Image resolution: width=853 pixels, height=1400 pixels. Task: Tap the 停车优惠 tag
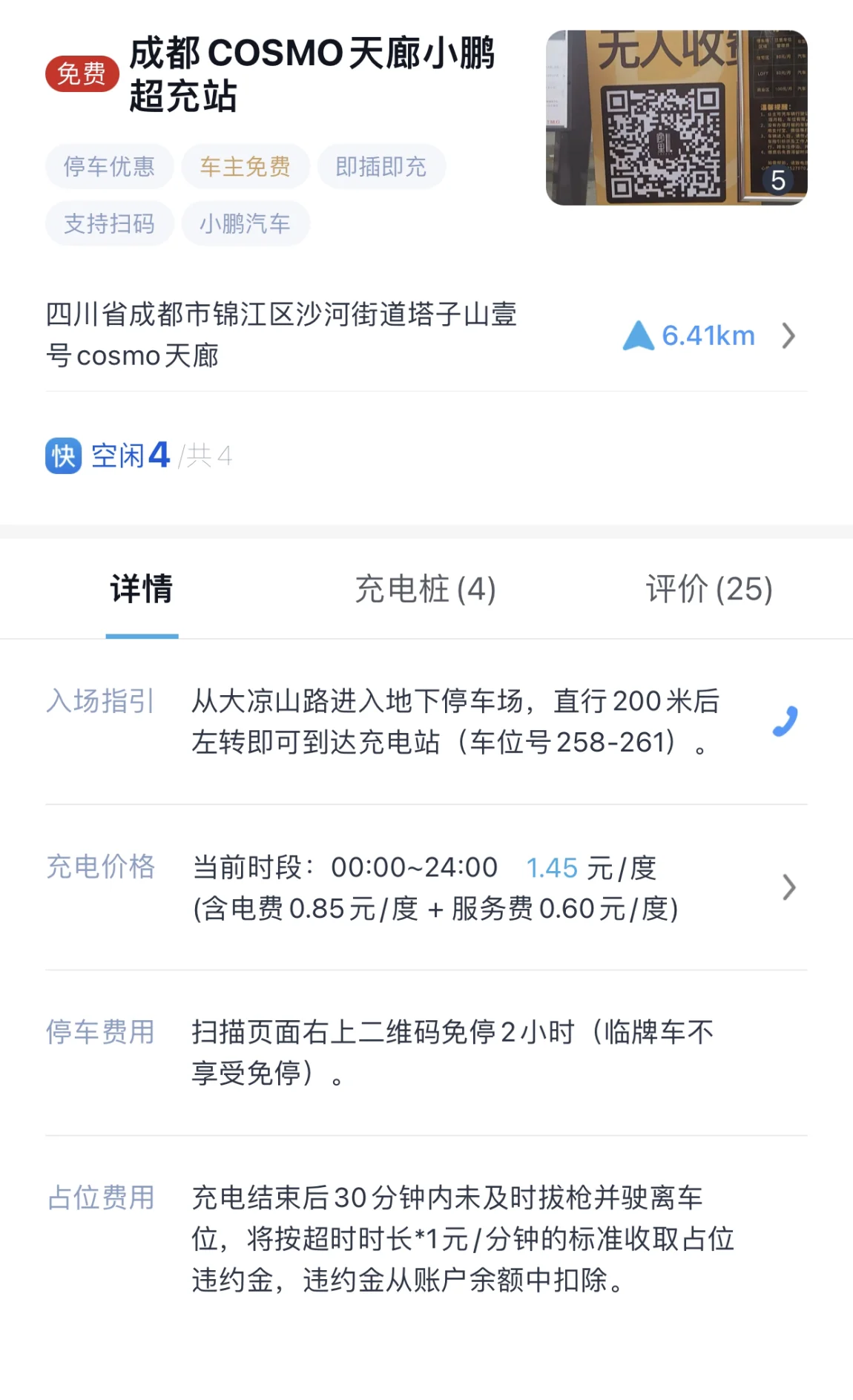pyautogui.click(x=109, y=166)
